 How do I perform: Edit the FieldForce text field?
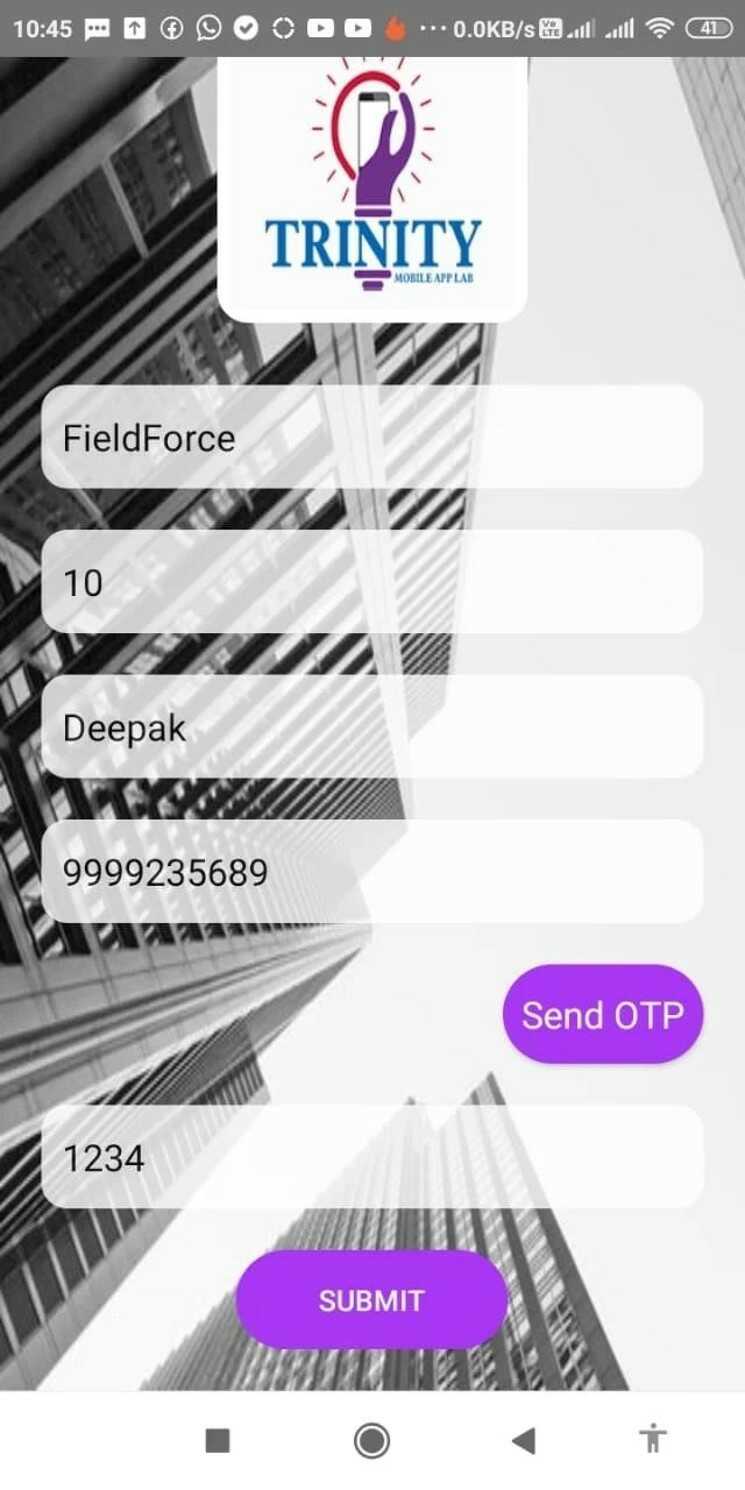pyautogui.click(x=371, y=437)
